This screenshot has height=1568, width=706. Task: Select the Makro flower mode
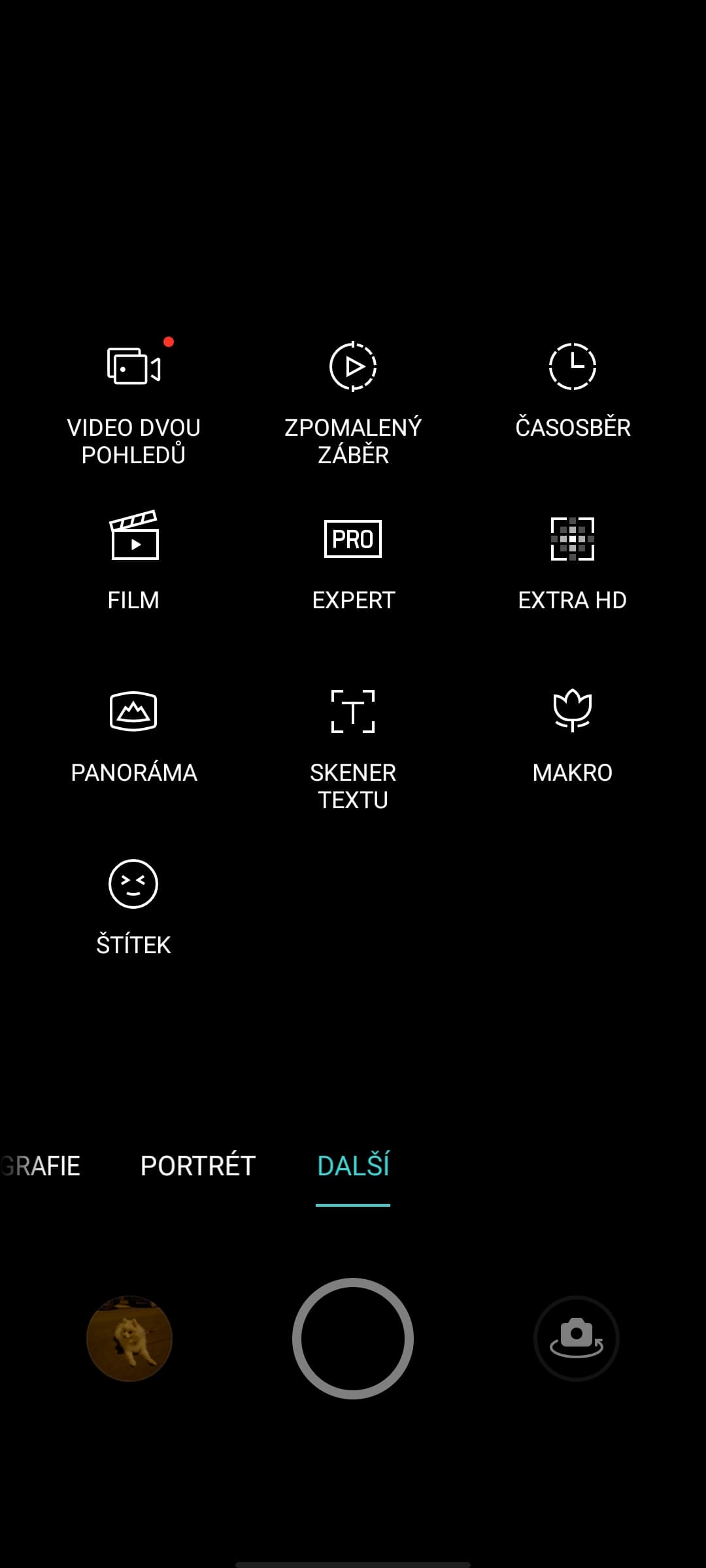coord(573,735)
